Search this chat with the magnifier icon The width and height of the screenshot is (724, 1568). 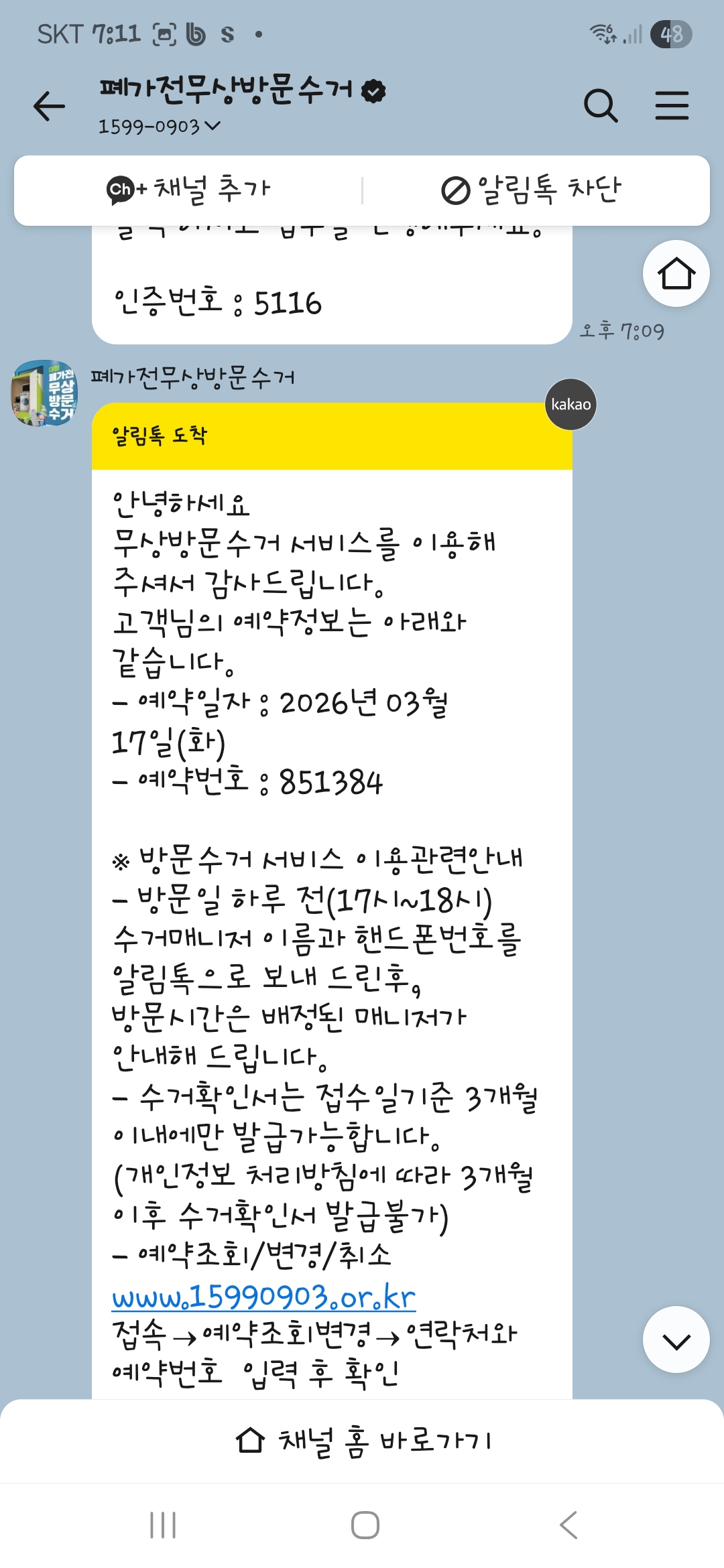tap(601, 106)
